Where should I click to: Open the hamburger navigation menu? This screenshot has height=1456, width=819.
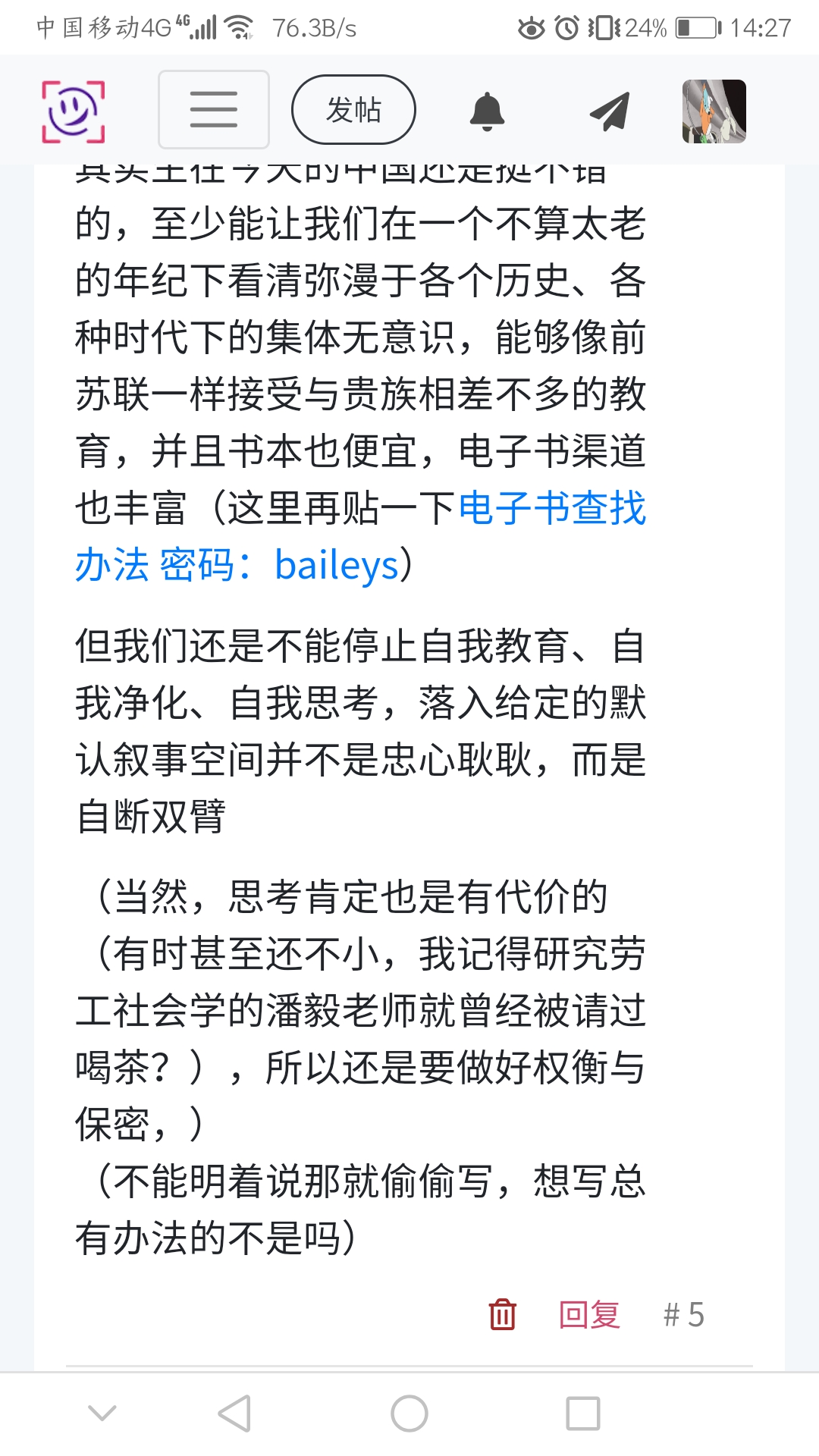[213, 110]
